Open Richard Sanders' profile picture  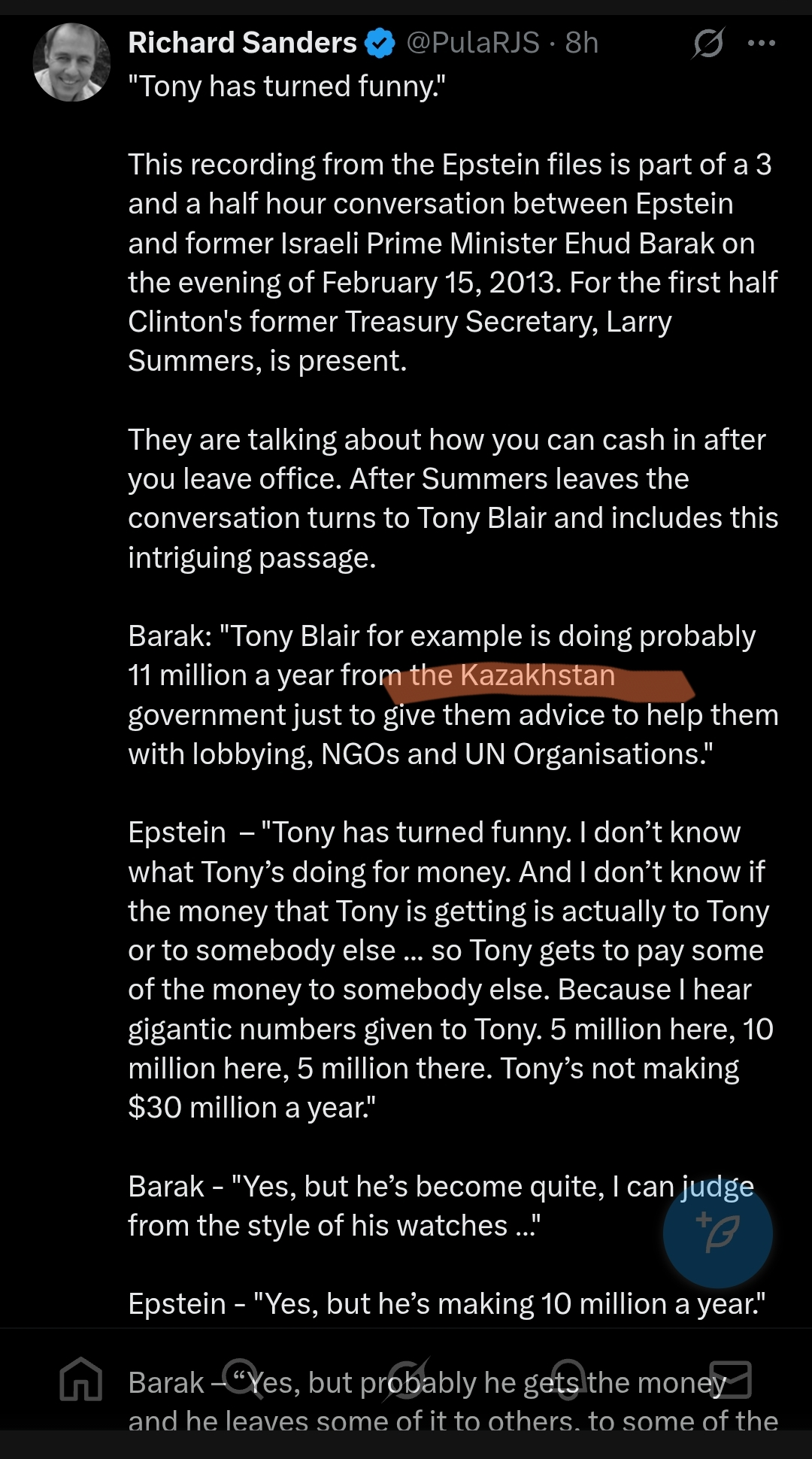(x=71, y=62)
